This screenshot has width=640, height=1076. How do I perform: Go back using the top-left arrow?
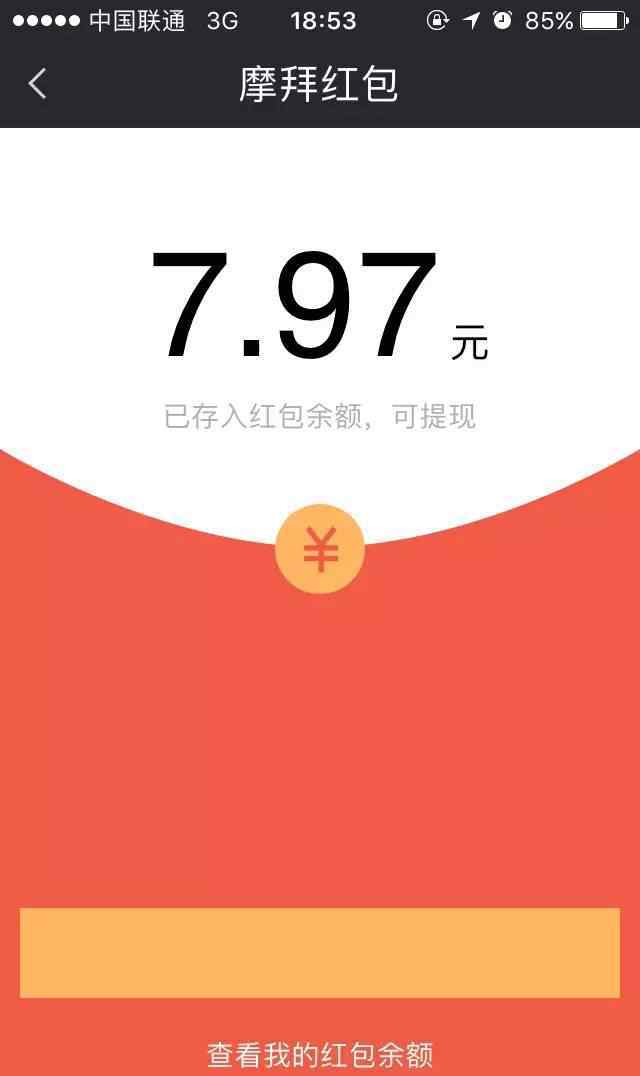tap(38, 84)
